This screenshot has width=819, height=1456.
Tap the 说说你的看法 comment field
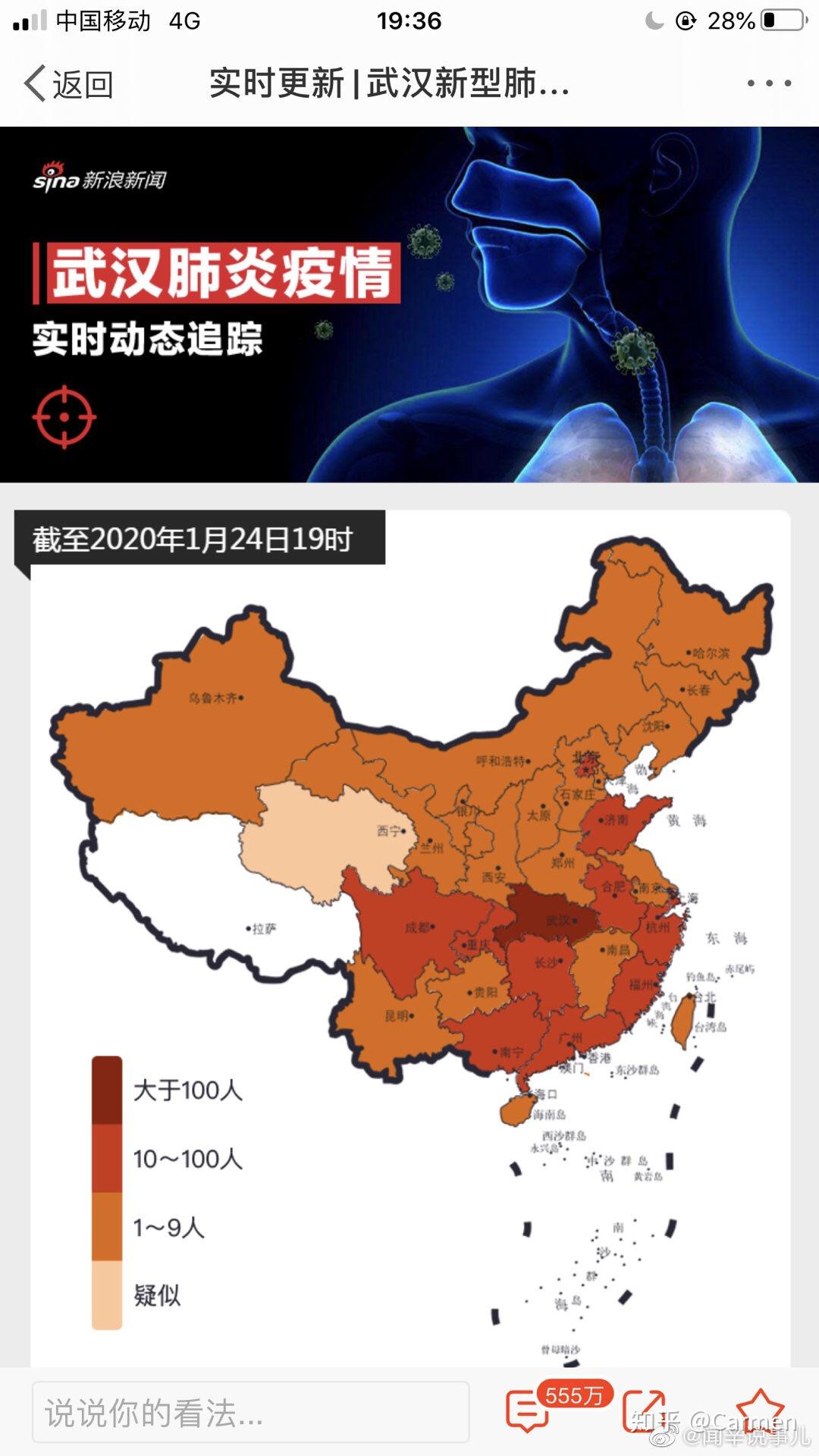coord(250,1412)
